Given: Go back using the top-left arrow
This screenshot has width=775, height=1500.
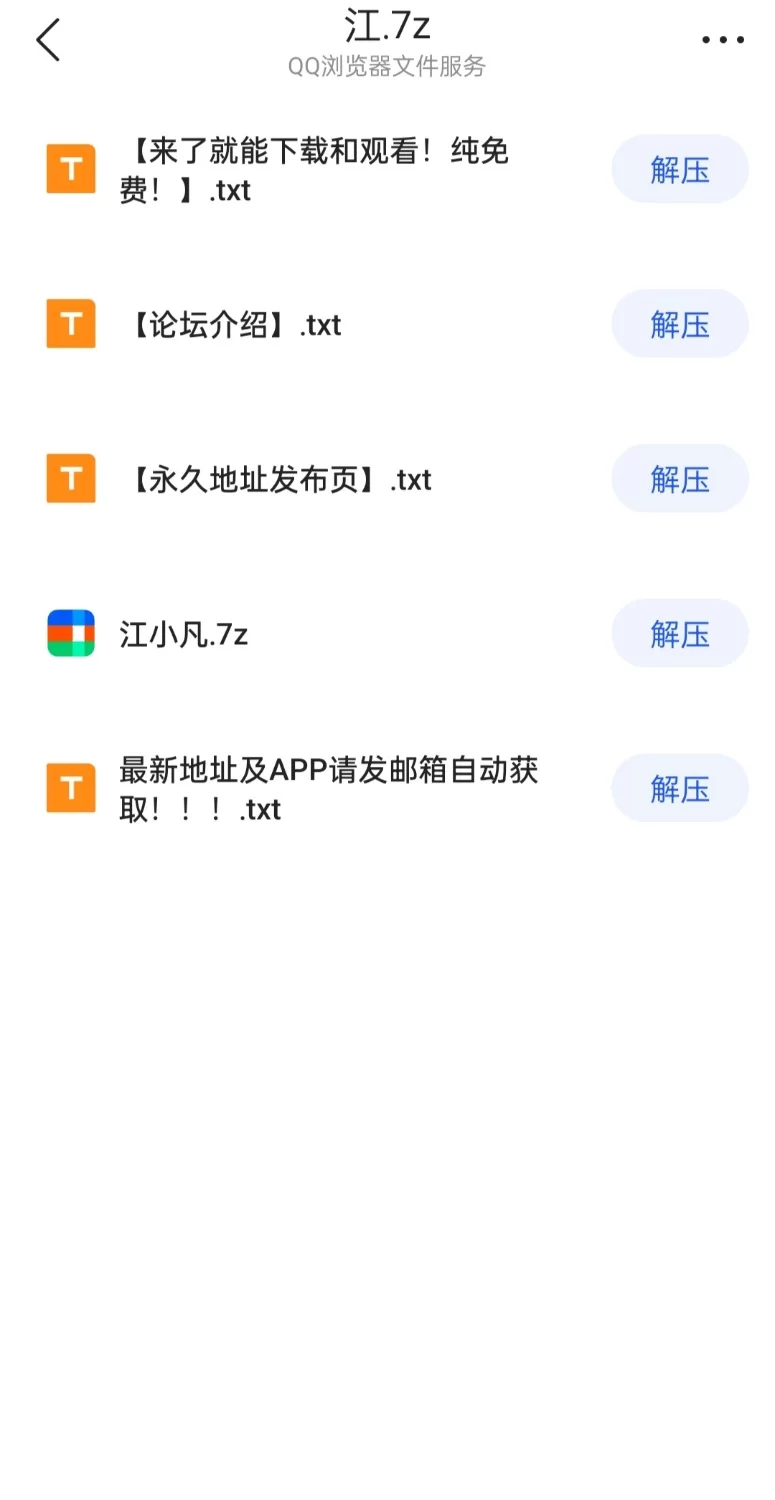Looking at the screenshot, I should coord(48,41).
